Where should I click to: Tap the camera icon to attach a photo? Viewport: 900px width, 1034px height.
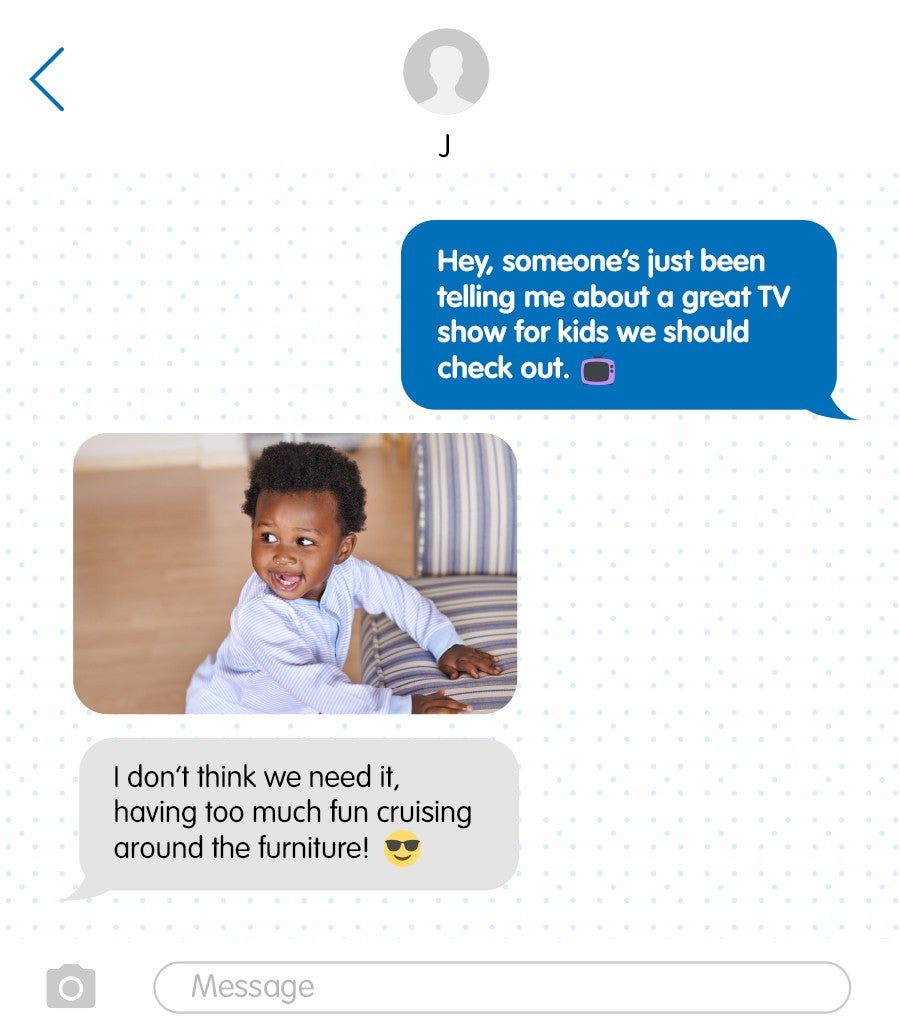[x=71, y=986]
